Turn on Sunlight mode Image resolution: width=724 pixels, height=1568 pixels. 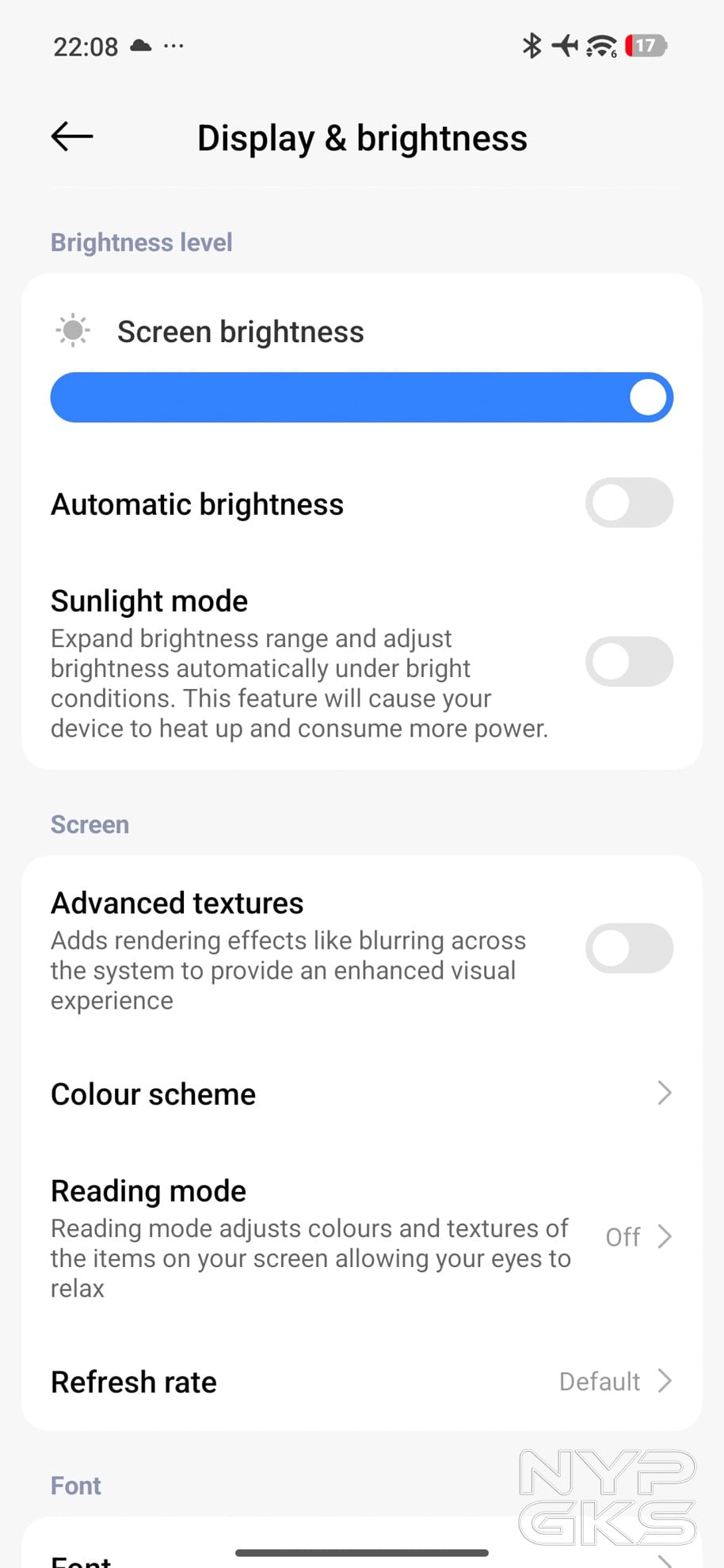(x=628, y=661)
